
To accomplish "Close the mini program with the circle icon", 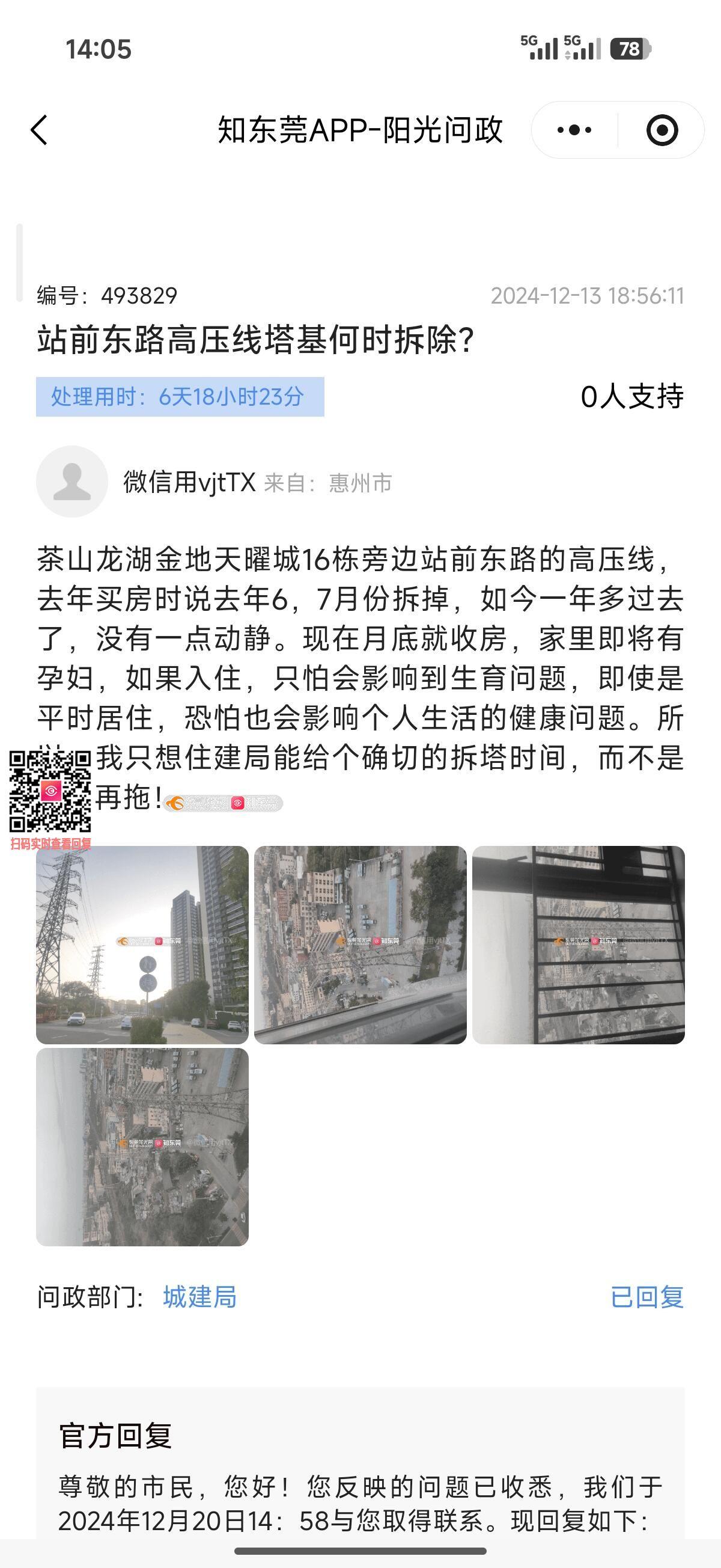I will pos(662,130).
